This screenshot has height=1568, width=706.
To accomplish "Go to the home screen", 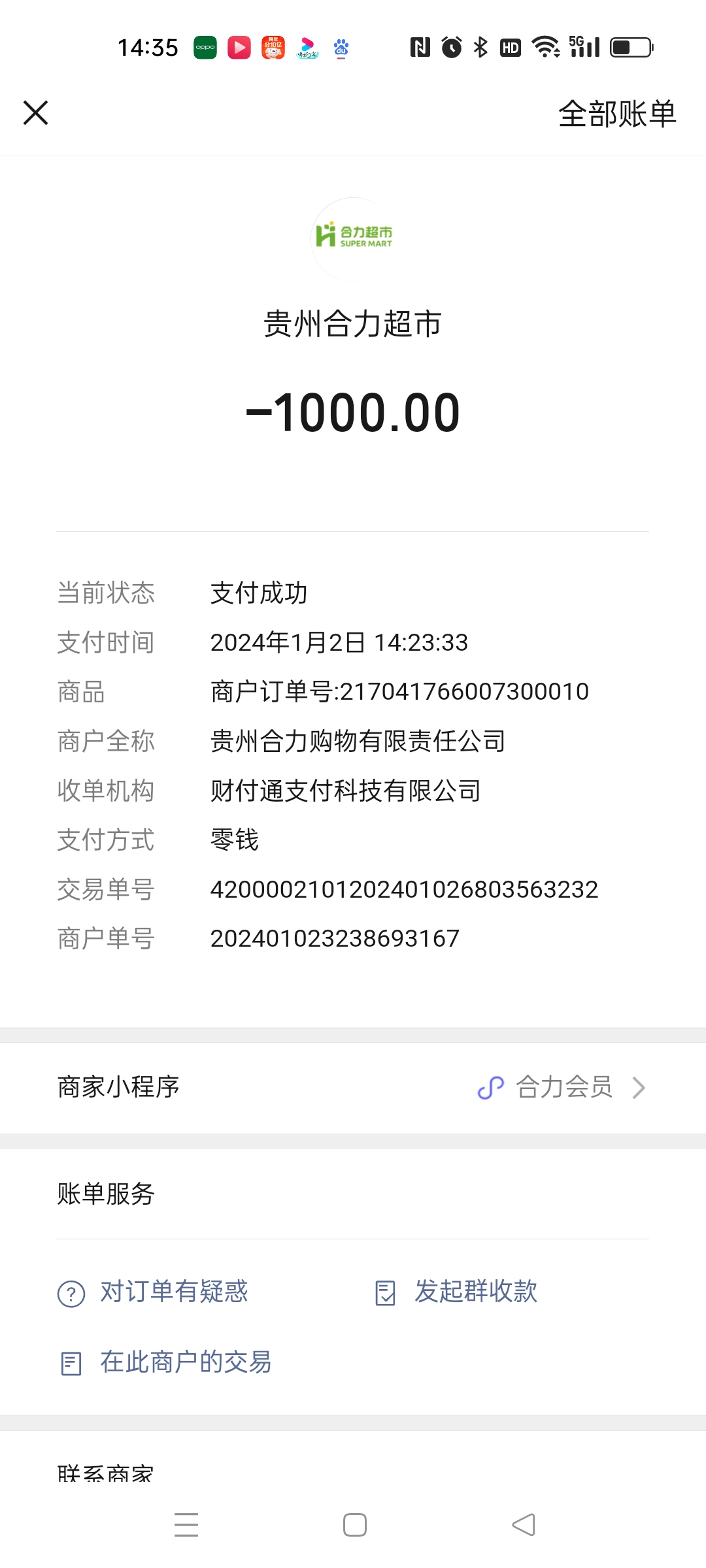I will click(354, 1525).
